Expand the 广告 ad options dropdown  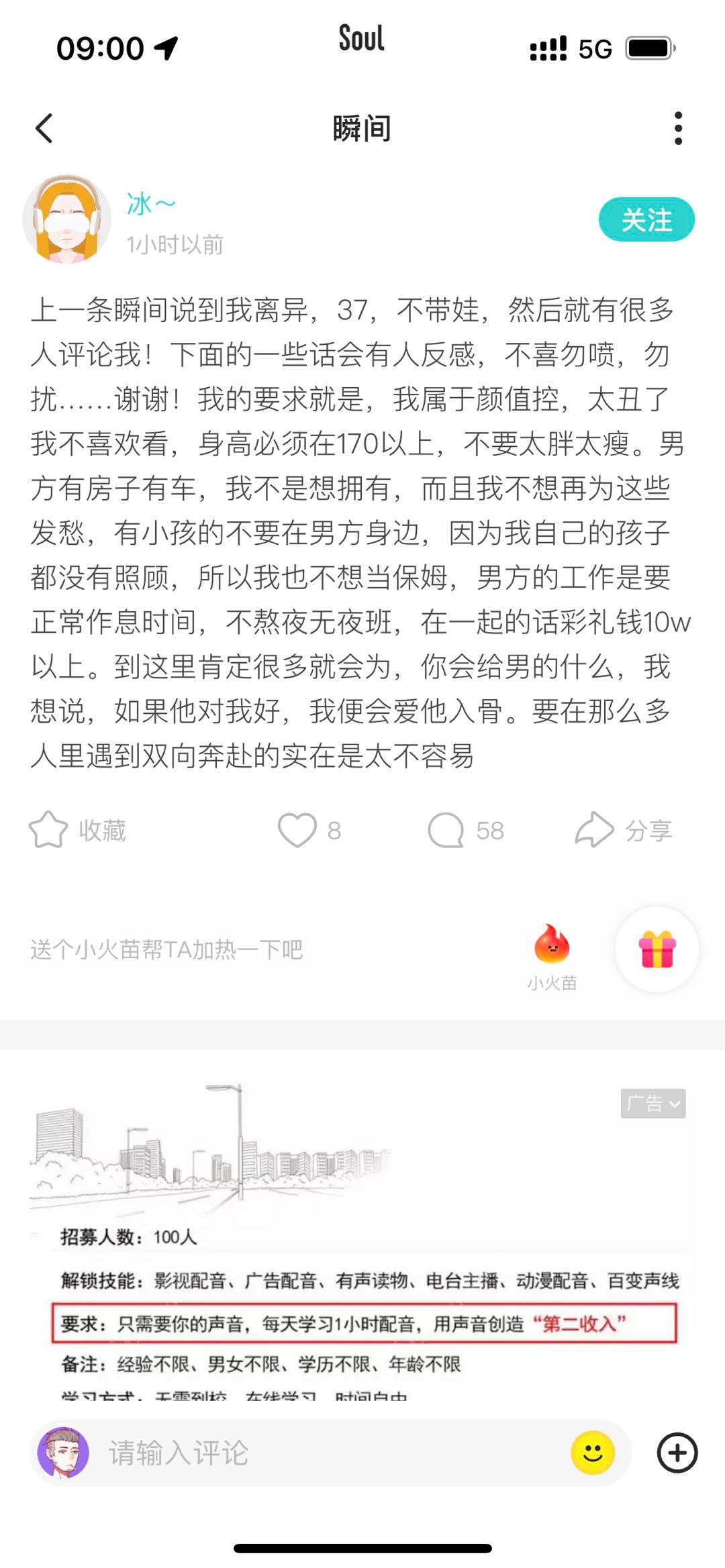652,1103
